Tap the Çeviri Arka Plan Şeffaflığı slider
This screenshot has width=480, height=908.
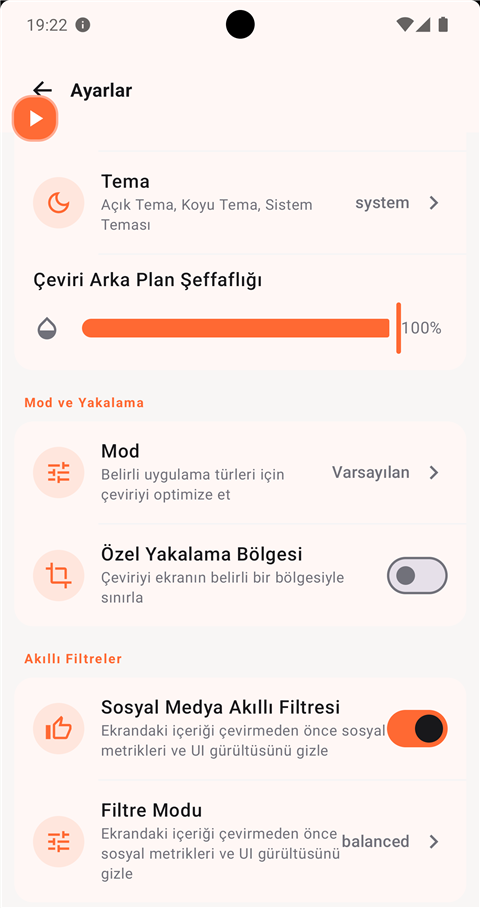click(x=241, y=328)
